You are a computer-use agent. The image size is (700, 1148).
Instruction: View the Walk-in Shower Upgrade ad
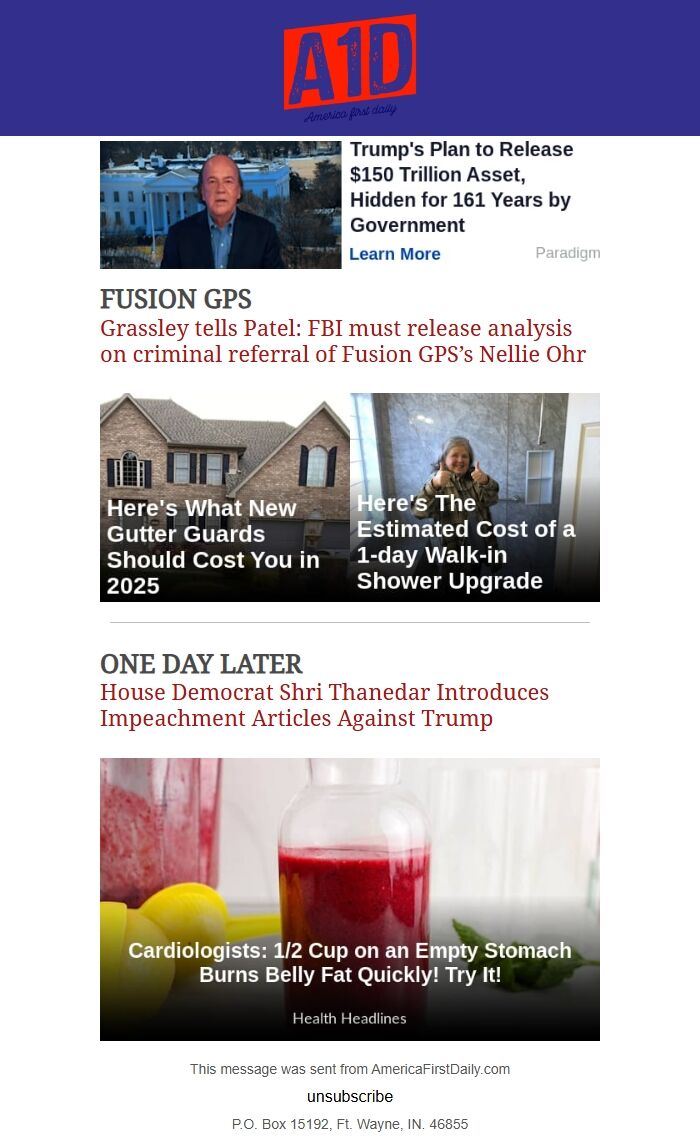coord(475,497)
